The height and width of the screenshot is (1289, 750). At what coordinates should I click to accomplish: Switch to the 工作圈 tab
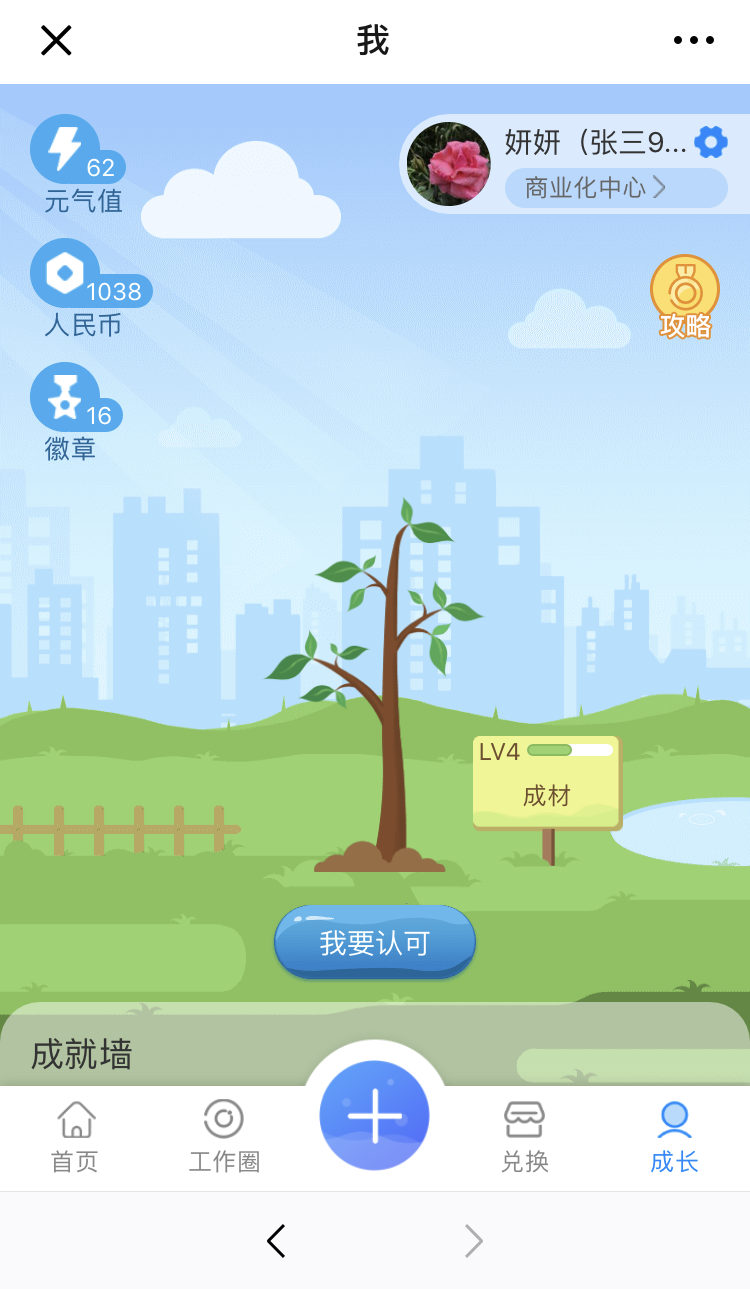(x=224, y=1137)
